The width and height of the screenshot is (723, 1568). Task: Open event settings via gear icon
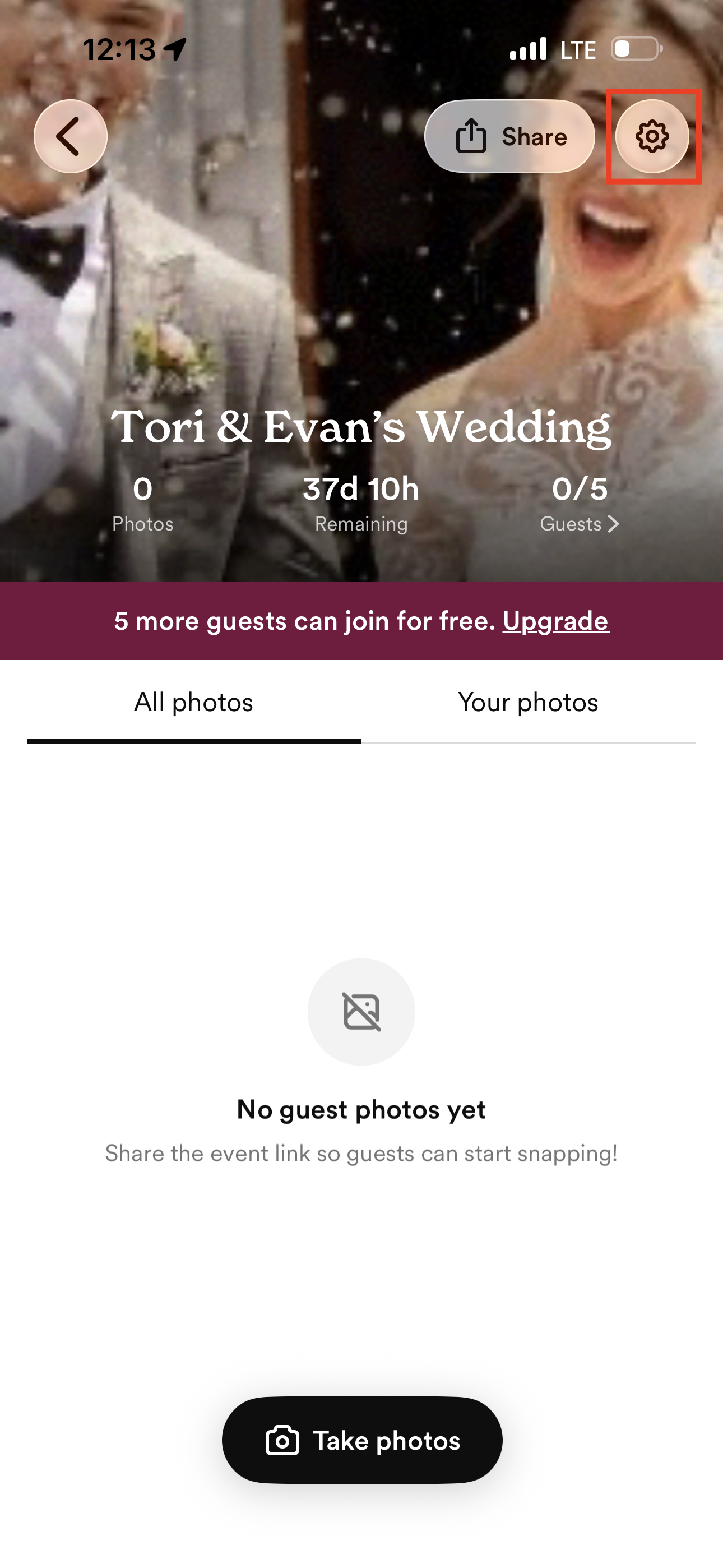pyautogui.click(x=652, y=136)
